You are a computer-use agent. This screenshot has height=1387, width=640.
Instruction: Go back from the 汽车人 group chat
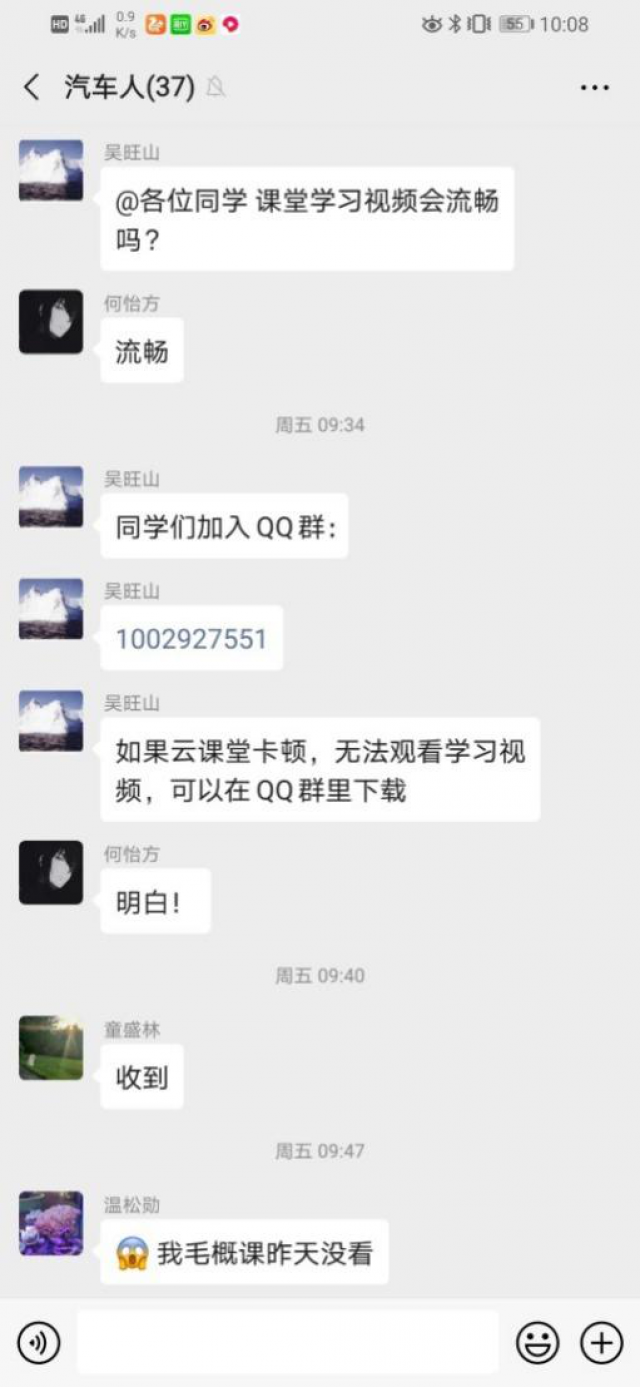point(32,87)
